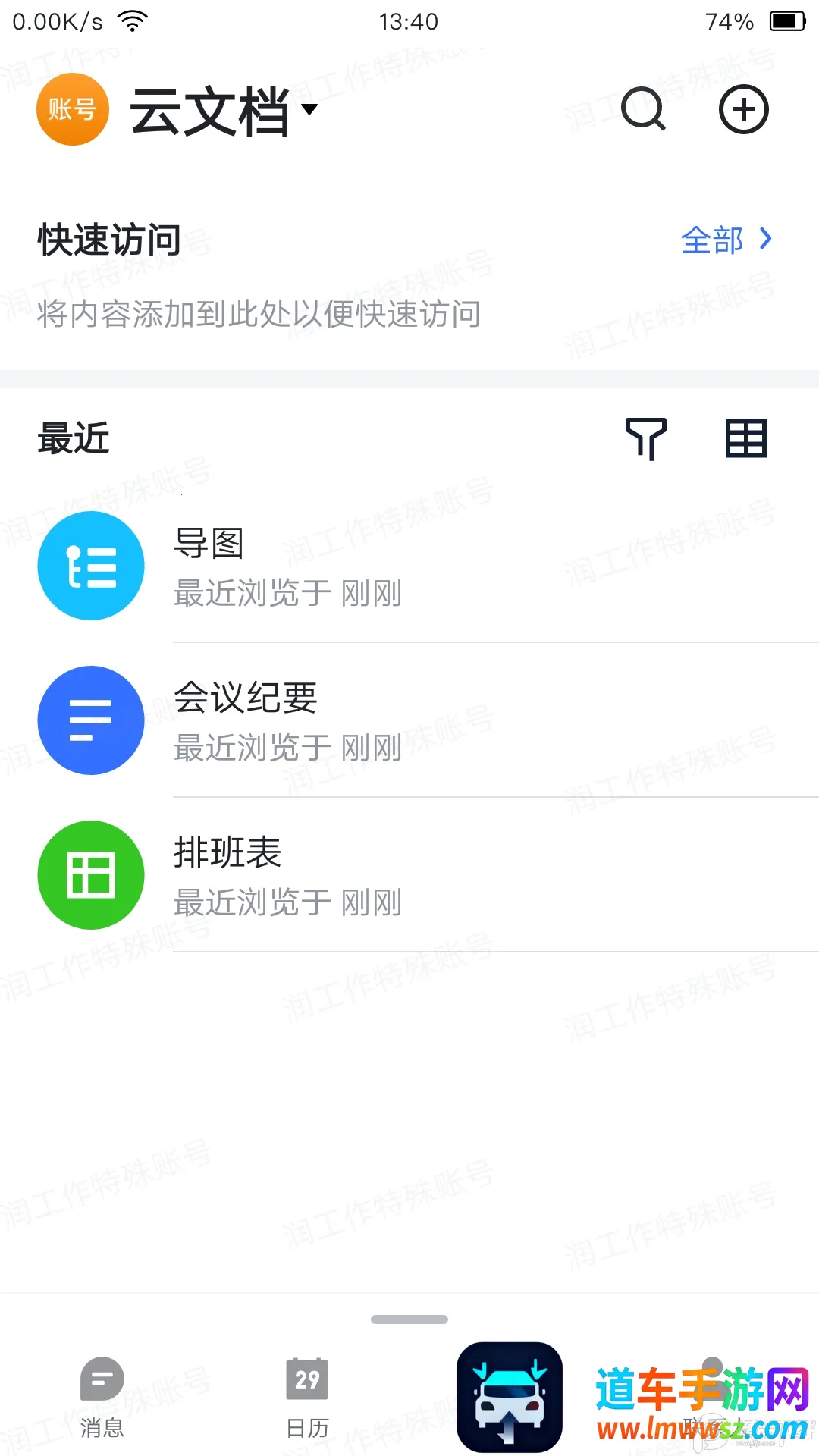Expand the 云文档 title dropdown

point(309,109)
